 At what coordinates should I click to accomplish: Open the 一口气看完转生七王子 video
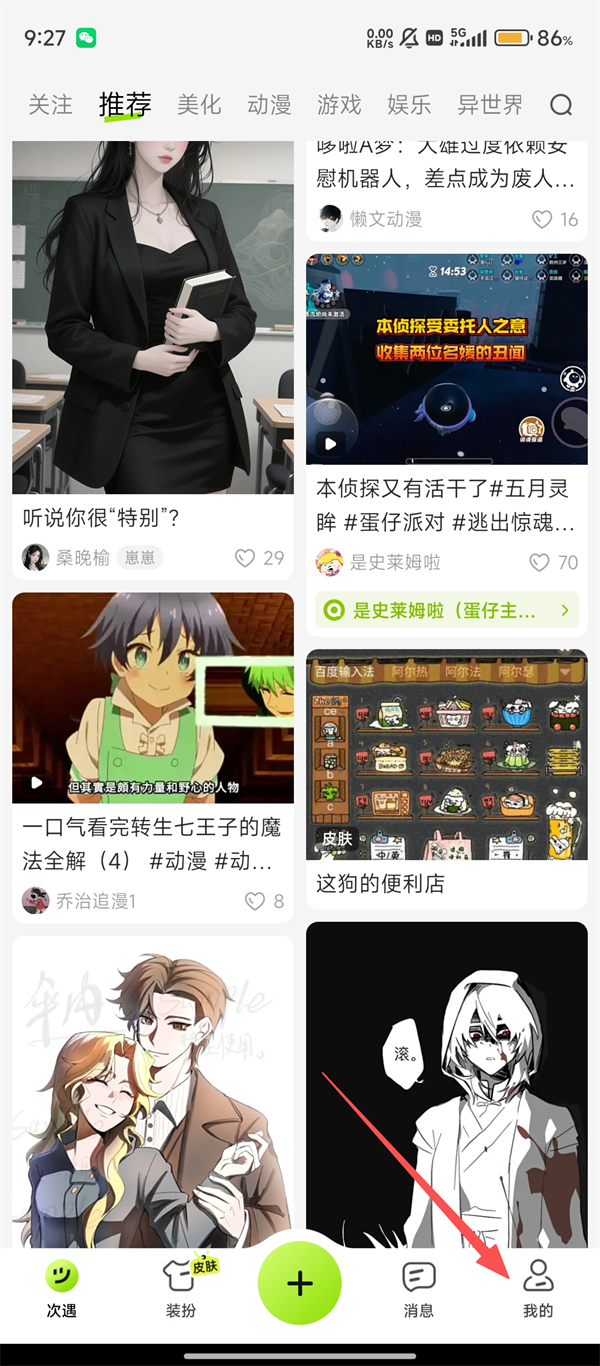[152, 698]
